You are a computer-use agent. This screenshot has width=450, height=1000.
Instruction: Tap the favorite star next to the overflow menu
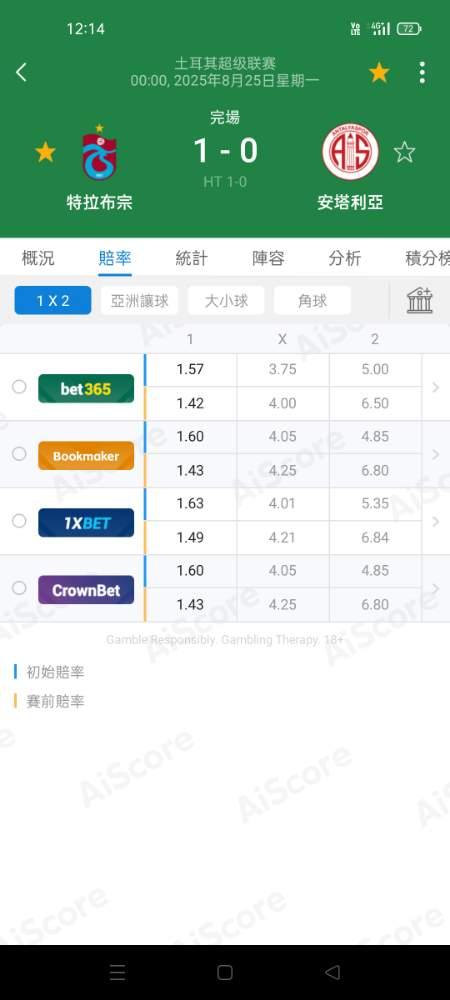pyautogui.click(x=379, y=73)
